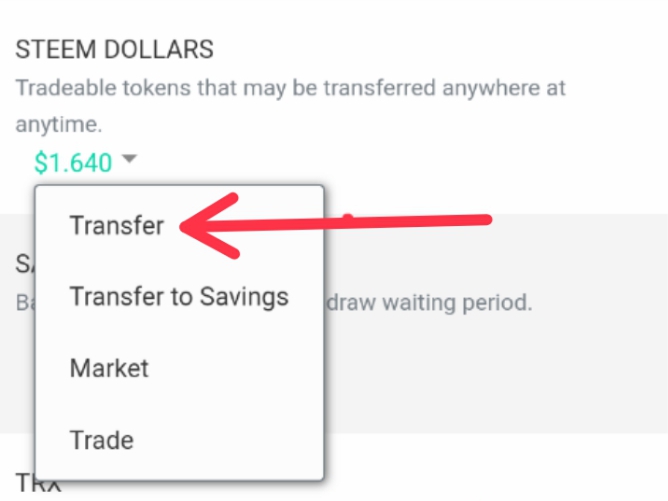Select Trade from the dropdown

tap(101, 440)
